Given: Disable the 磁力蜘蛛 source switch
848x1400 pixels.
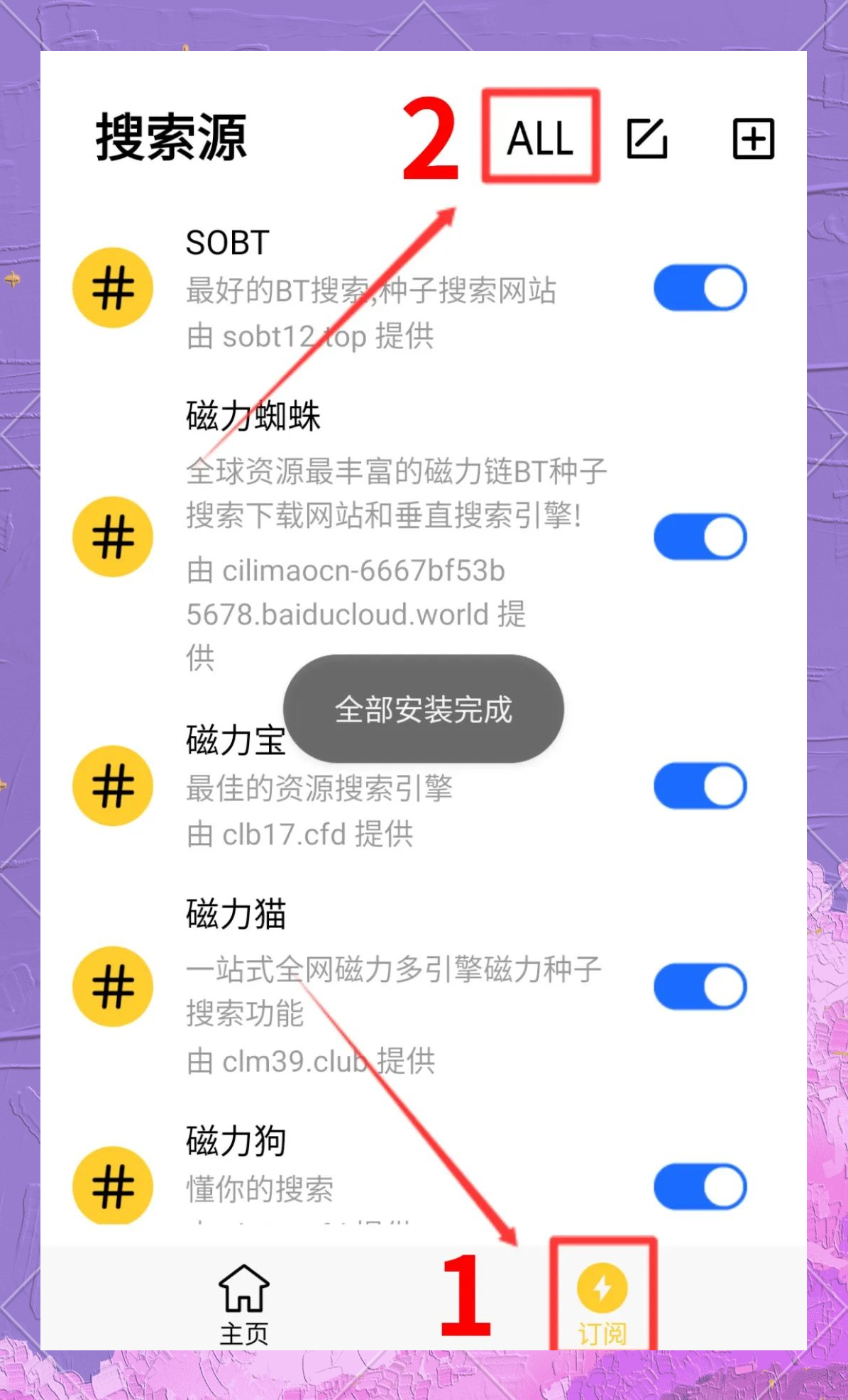Looking at the screenshot, I should coord(700,537).
